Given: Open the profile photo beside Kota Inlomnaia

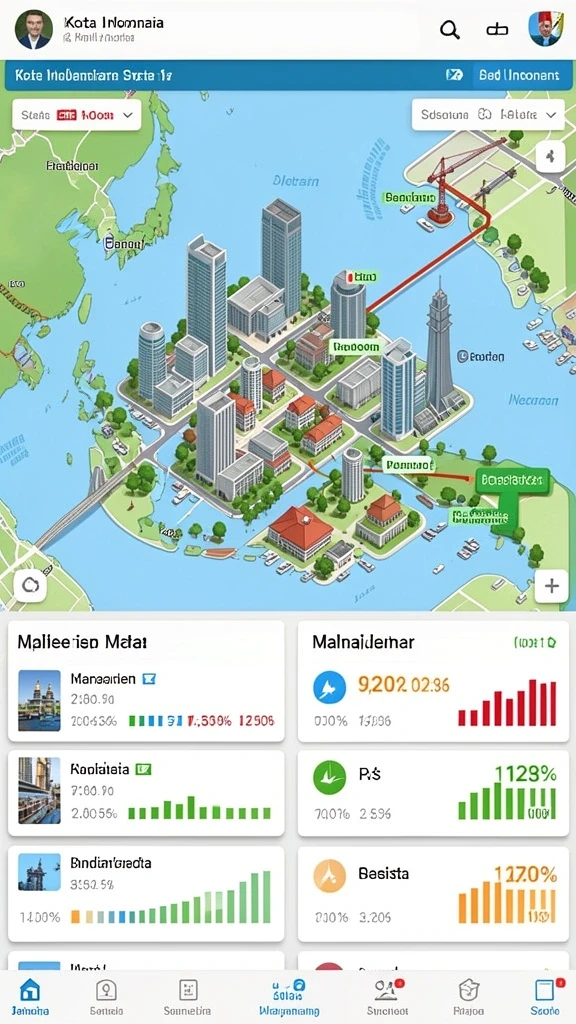Looking at the screenshot, I should pos(33,29).
